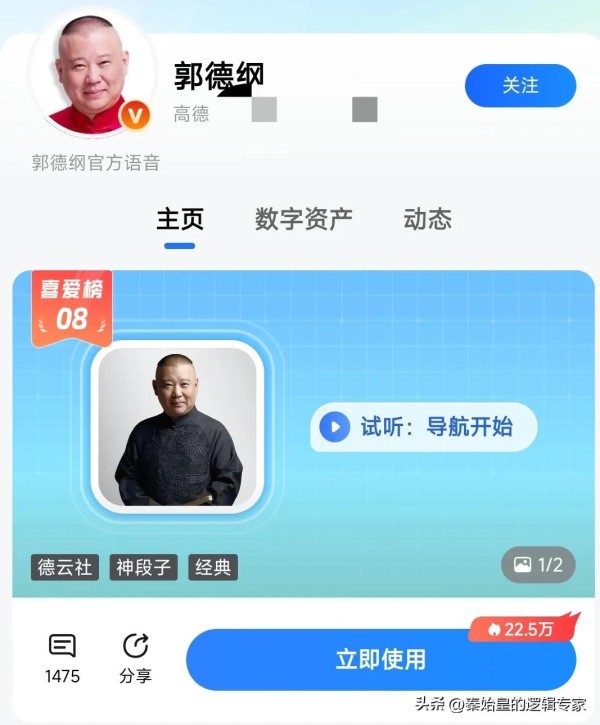Switch to the 主页 tab
Screen dimensions: 600x725
(180, 219)
